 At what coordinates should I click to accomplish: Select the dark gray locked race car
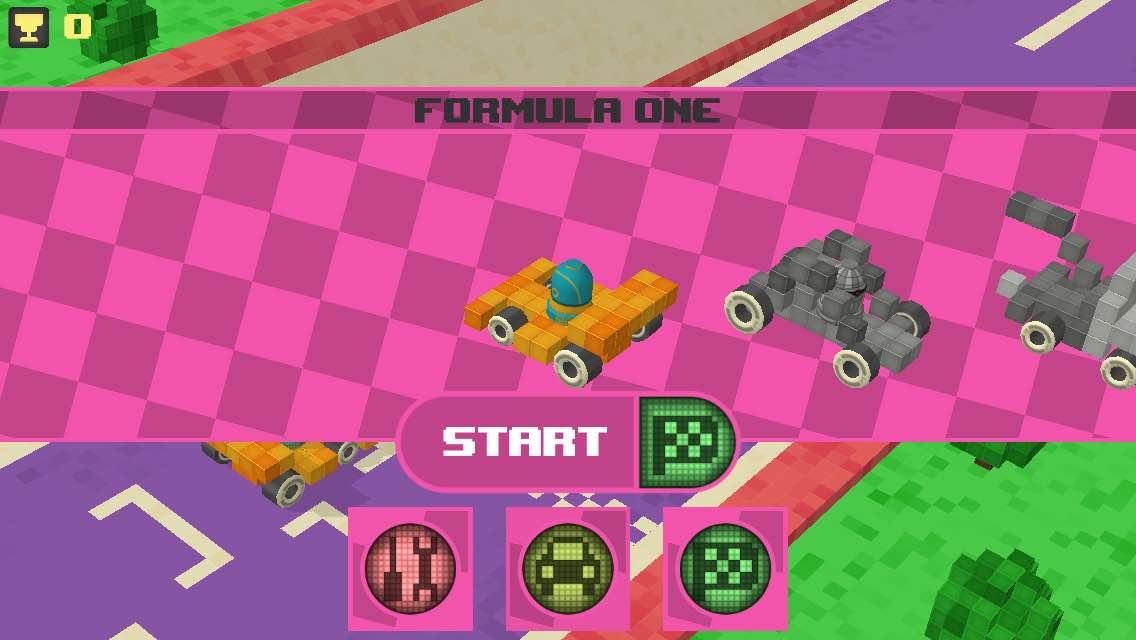point(828,303)
